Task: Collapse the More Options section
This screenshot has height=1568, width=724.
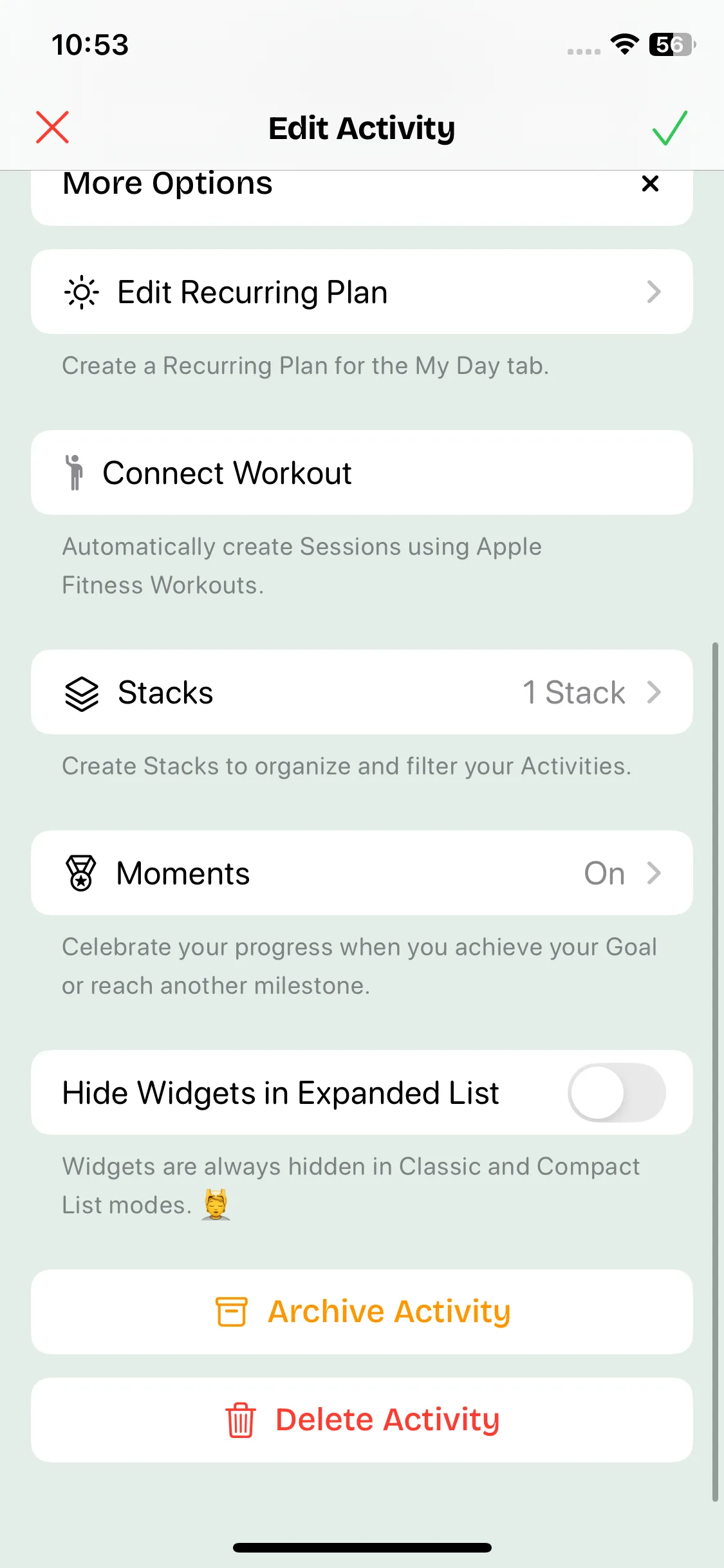Action: [x=650, y=184]
